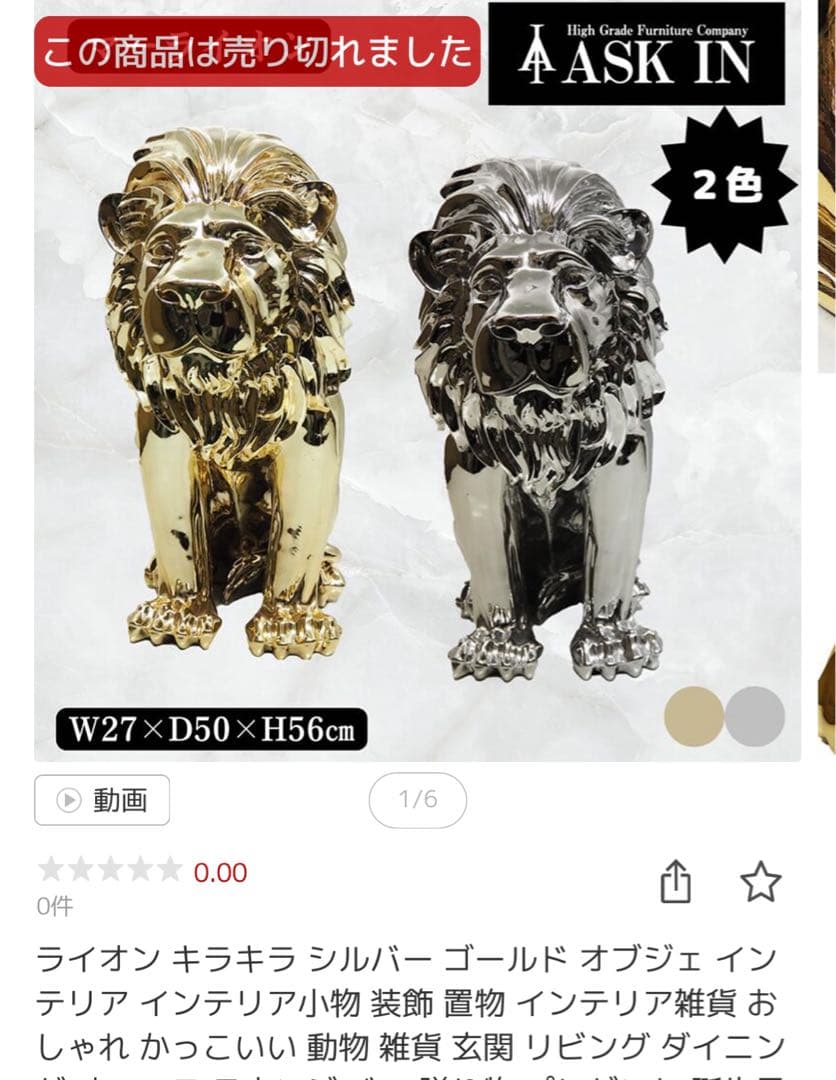The image size is (836, 1080).
Task: Open the reviews from the 0.00 star rating
Action: pyautogui.click(x=142, y=872)
